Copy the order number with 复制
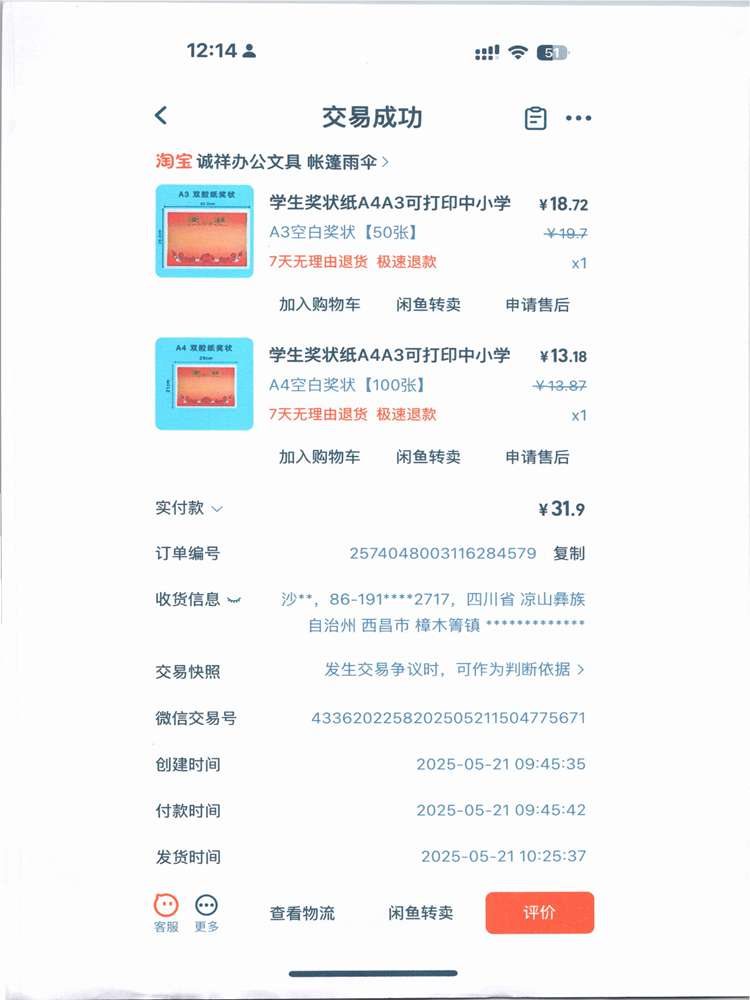 point(569,553)
